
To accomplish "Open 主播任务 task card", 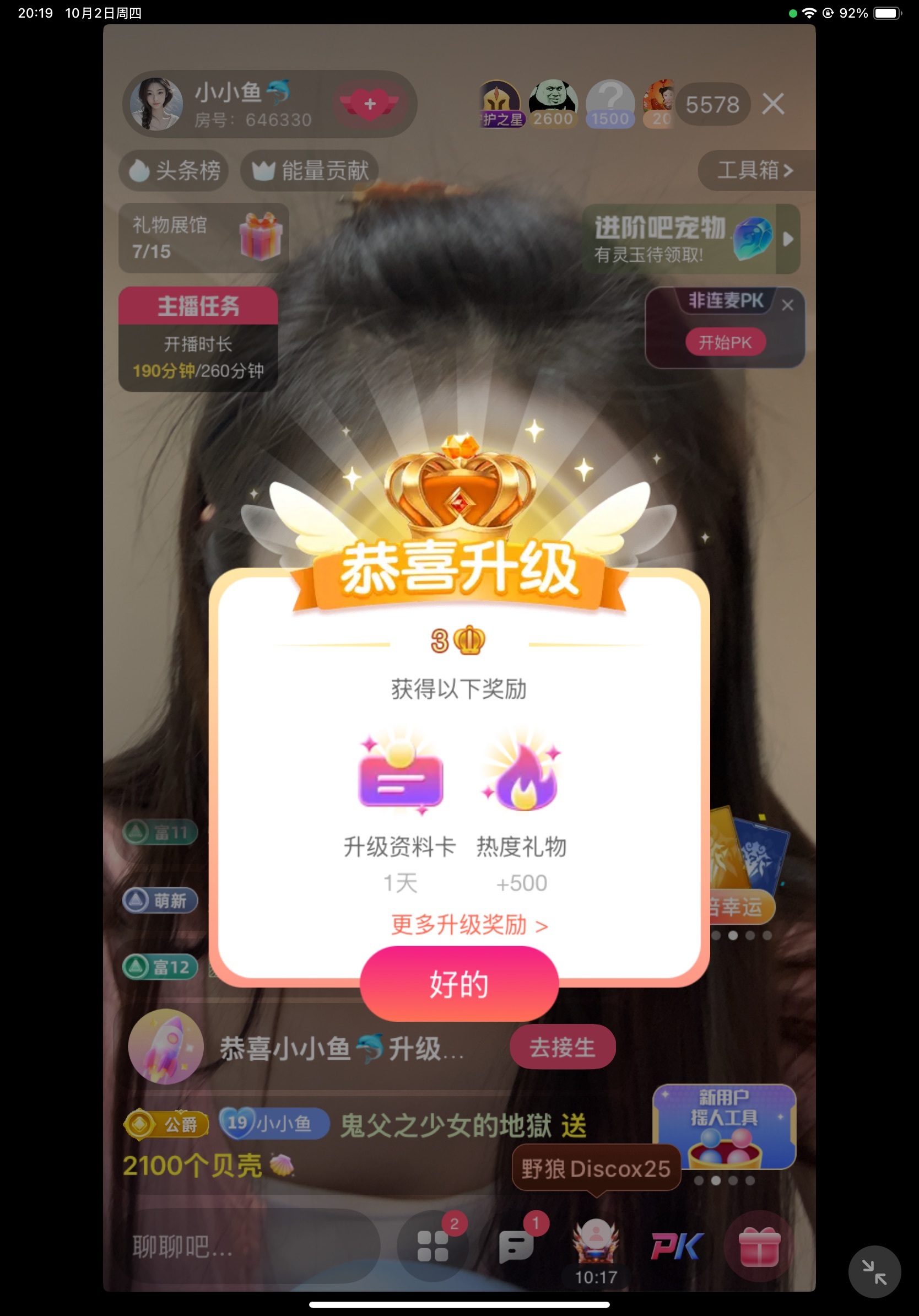I will 198,338.
